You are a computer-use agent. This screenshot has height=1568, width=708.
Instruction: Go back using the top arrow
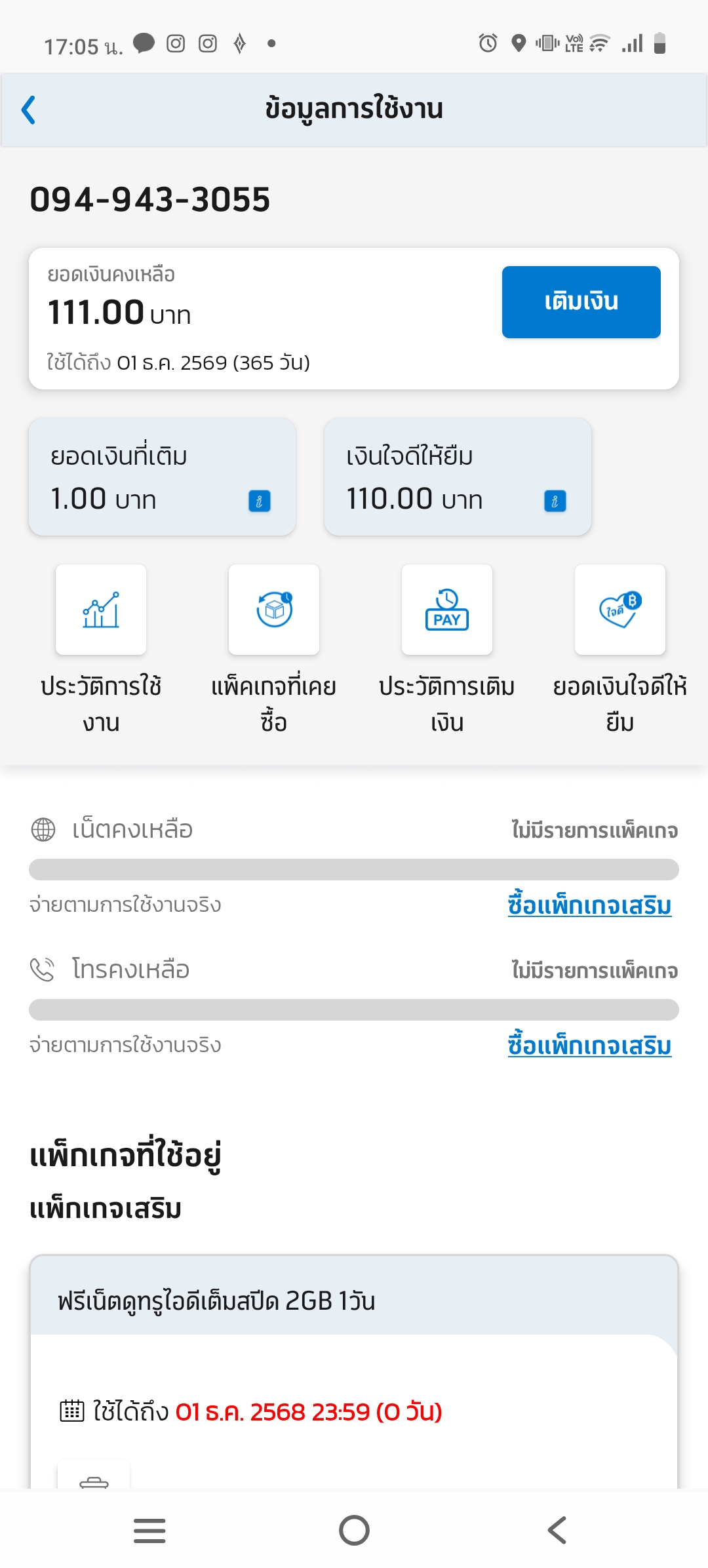[29, 109]
